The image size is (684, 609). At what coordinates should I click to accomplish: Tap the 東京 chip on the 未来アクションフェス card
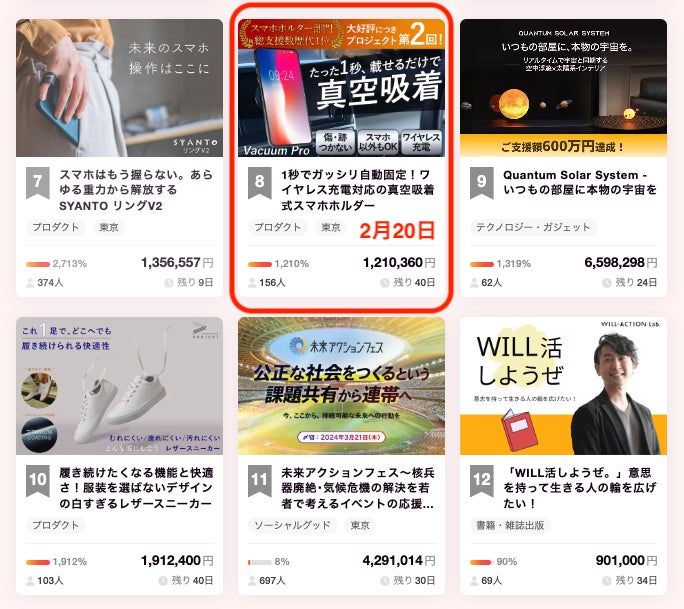pos(360,525)
